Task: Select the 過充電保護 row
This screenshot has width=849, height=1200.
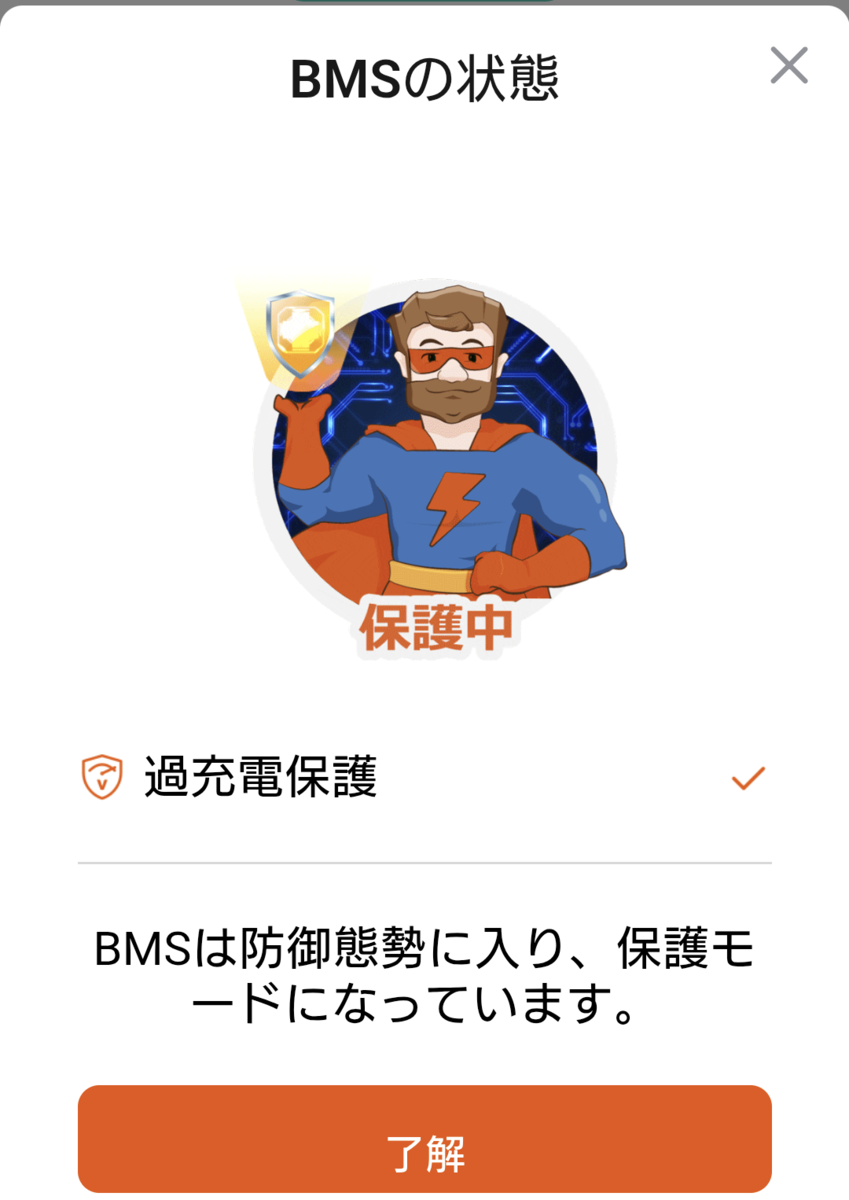Action: click(425, 778)
